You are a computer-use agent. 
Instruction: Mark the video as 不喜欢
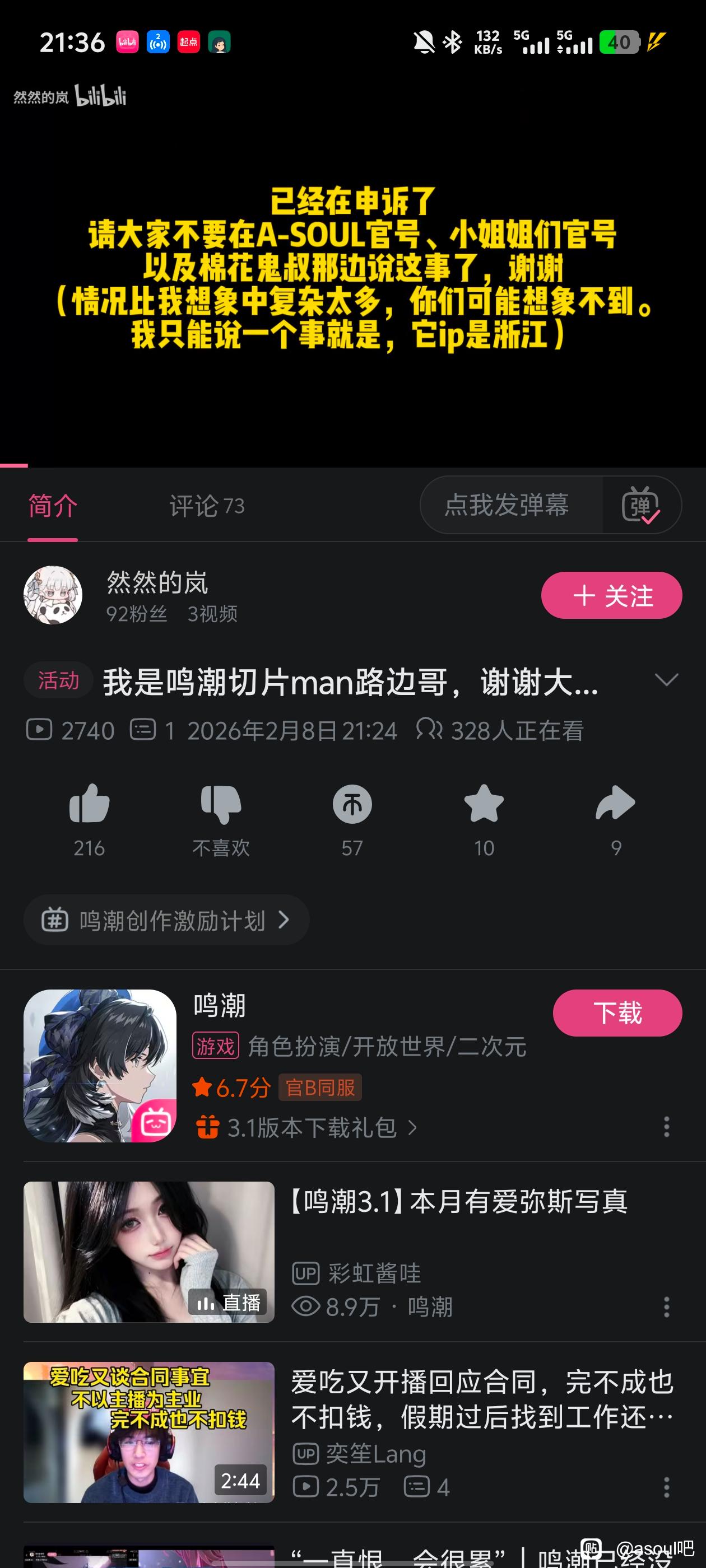coord(221,805)
